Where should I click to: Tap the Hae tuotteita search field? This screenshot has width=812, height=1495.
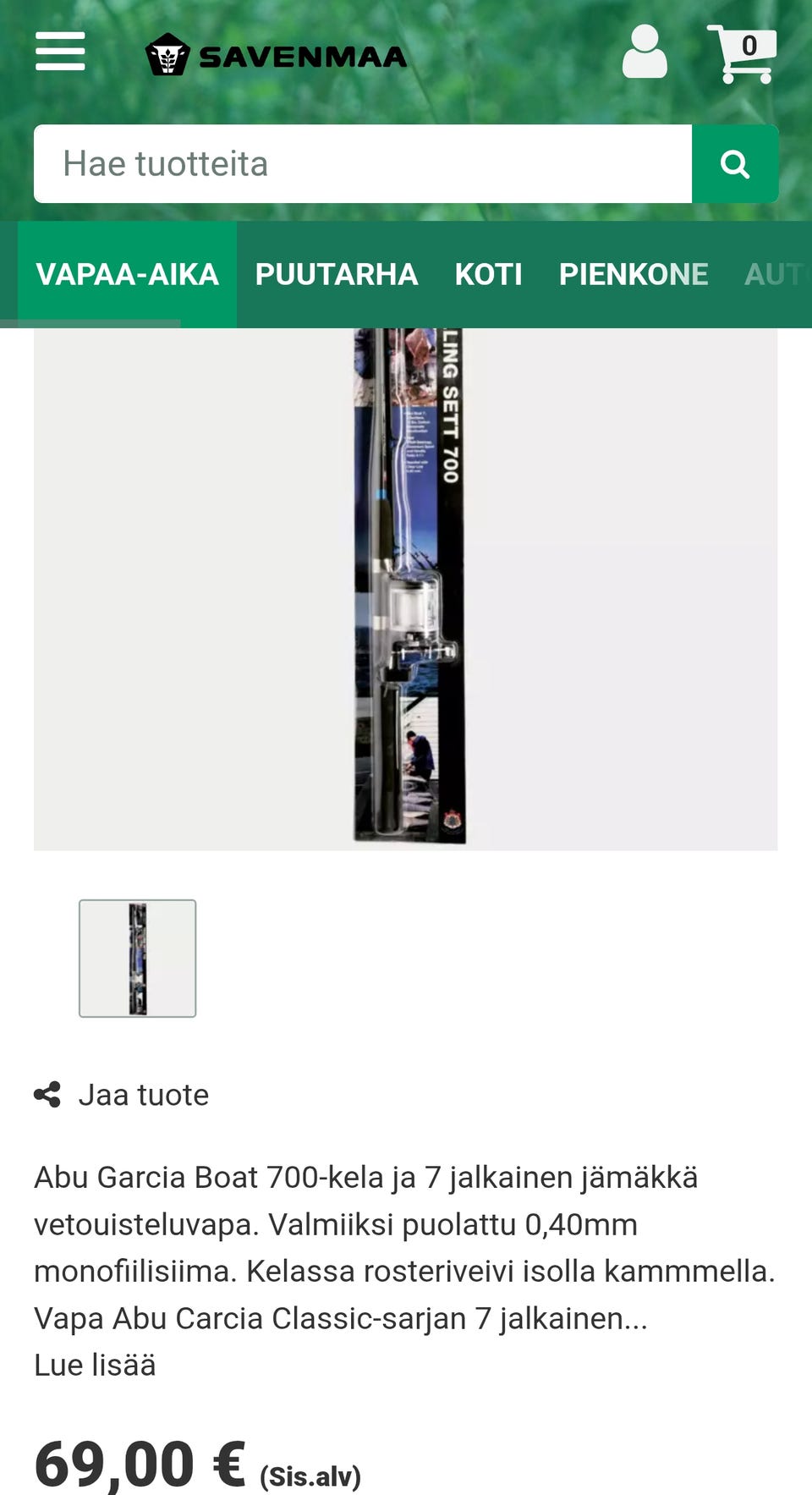[x=363, y=164]
